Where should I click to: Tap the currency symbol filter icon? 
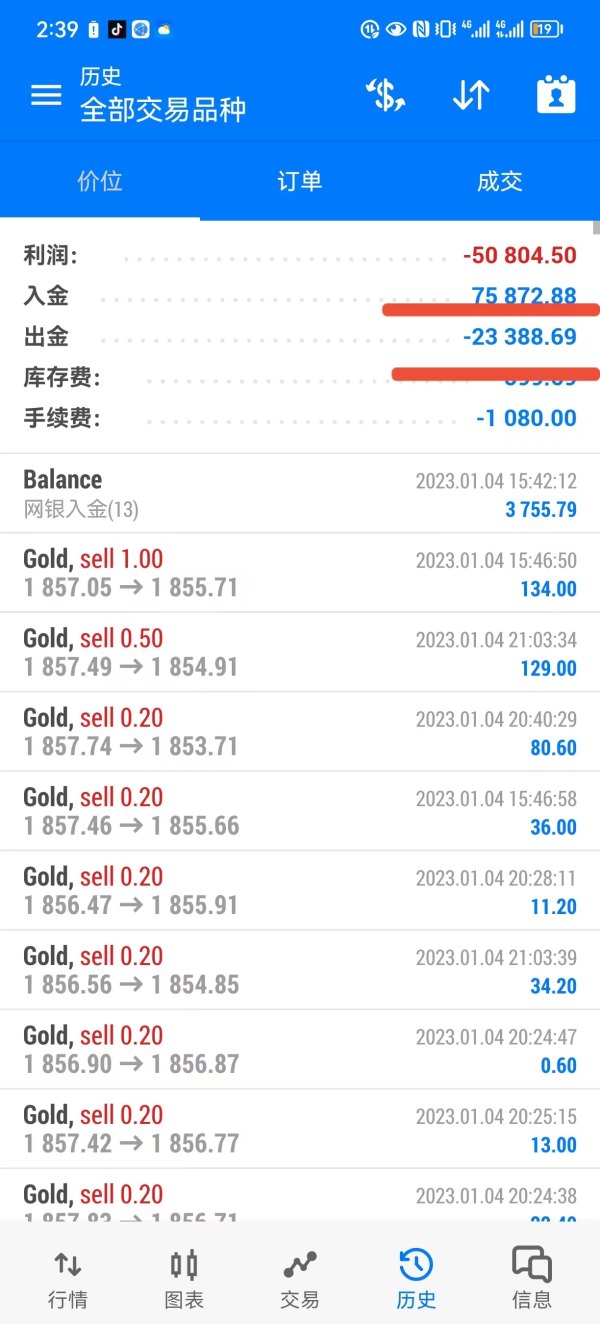coord(385,96)
